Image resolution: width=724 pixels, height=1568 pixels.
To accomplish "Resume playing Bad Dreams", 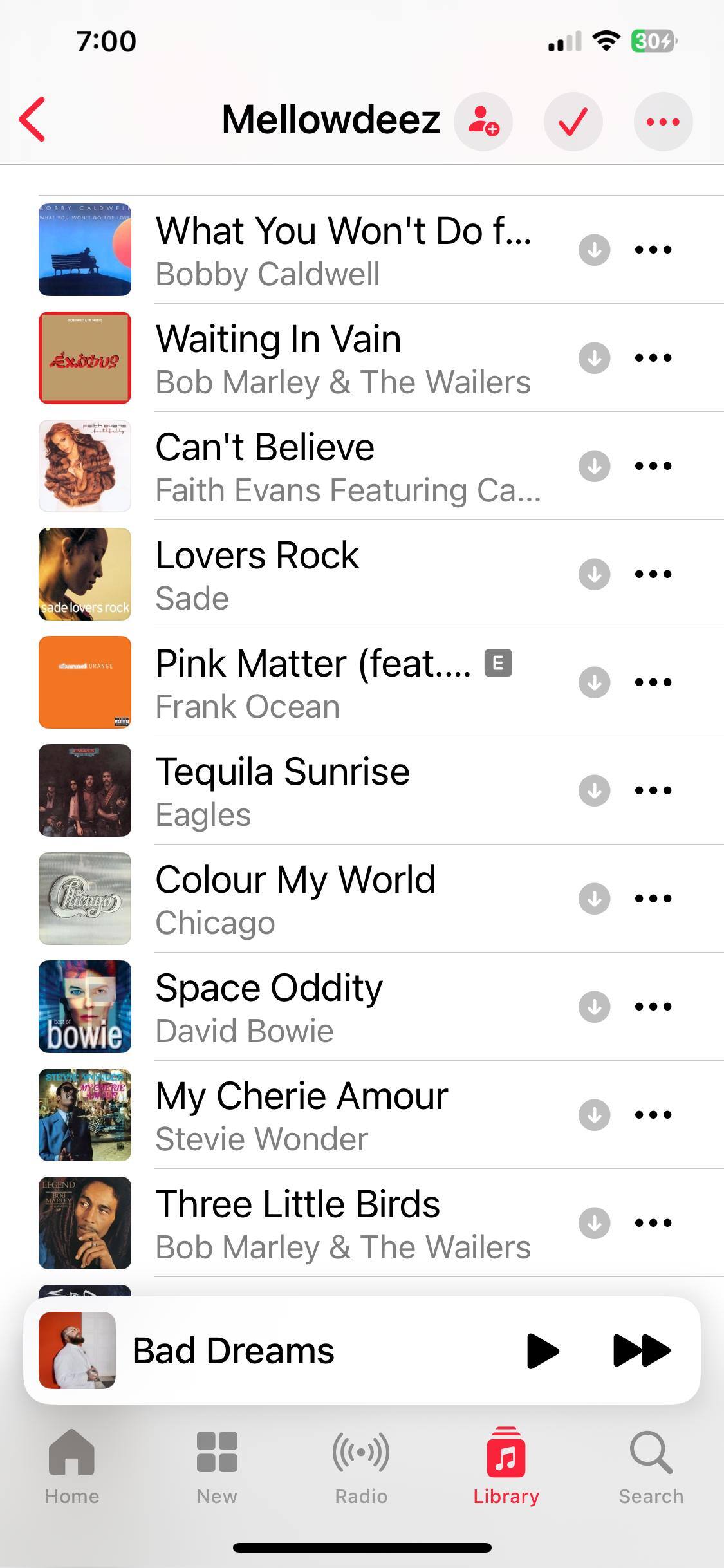I will (543, 1350).
